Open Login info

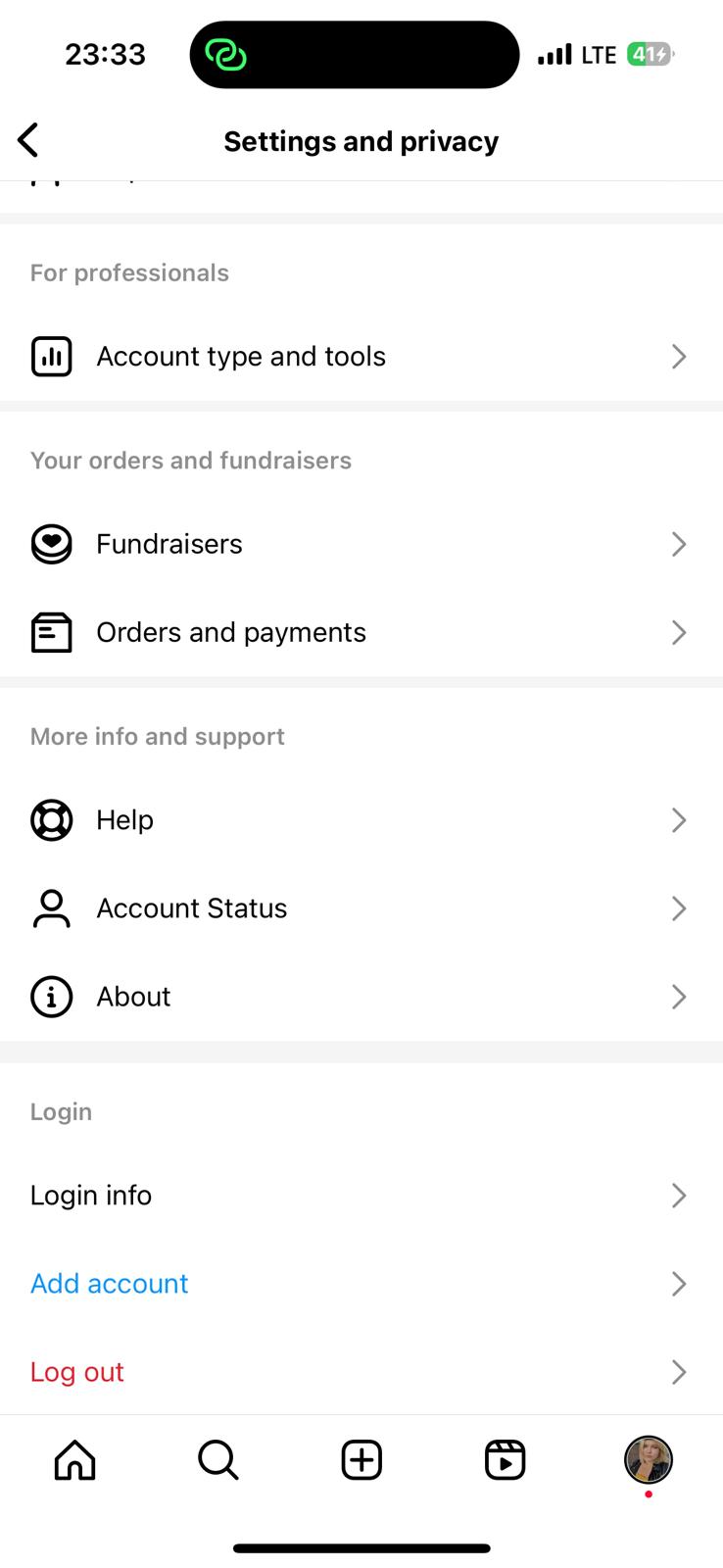pos(91,1196)
